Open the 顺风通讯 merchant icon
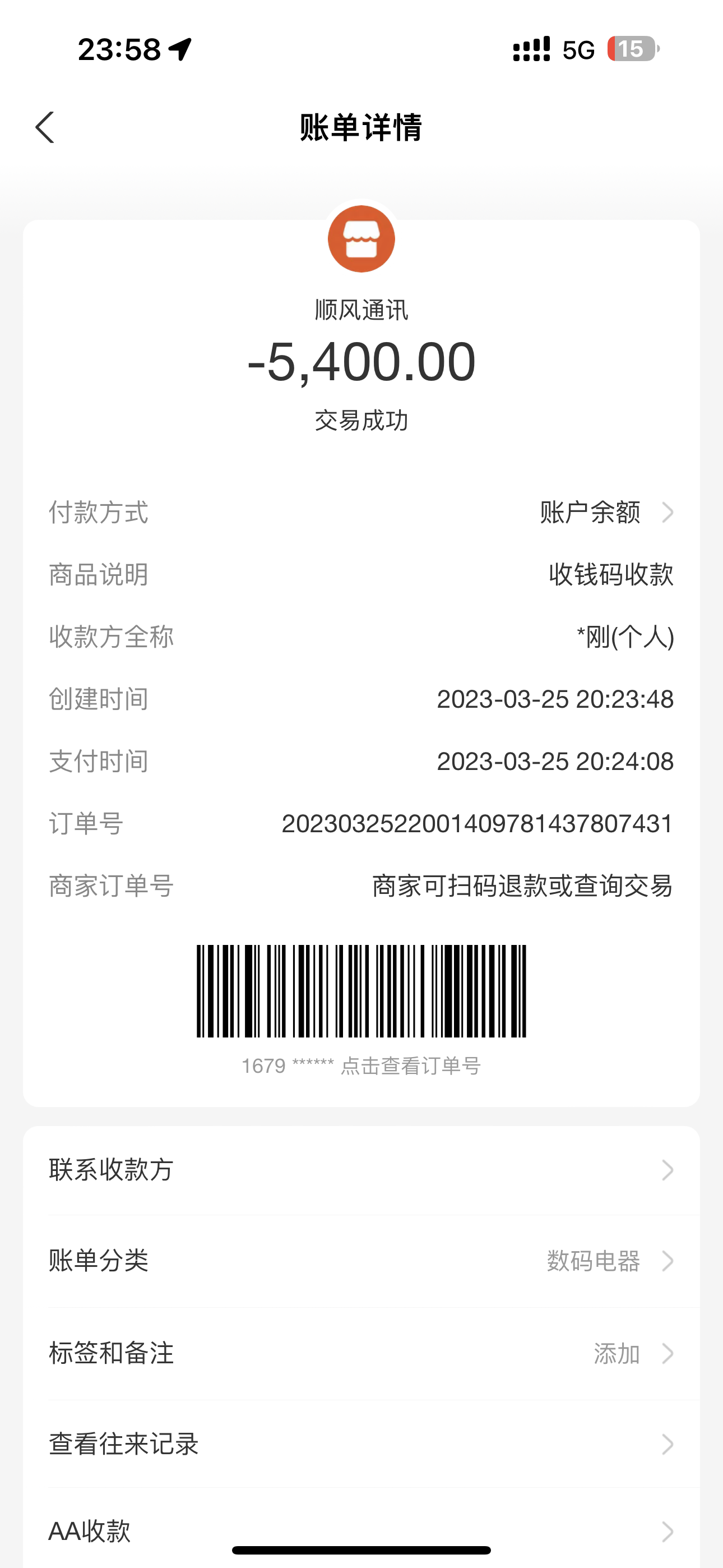The image size is (723, 1568). (361, 239)
